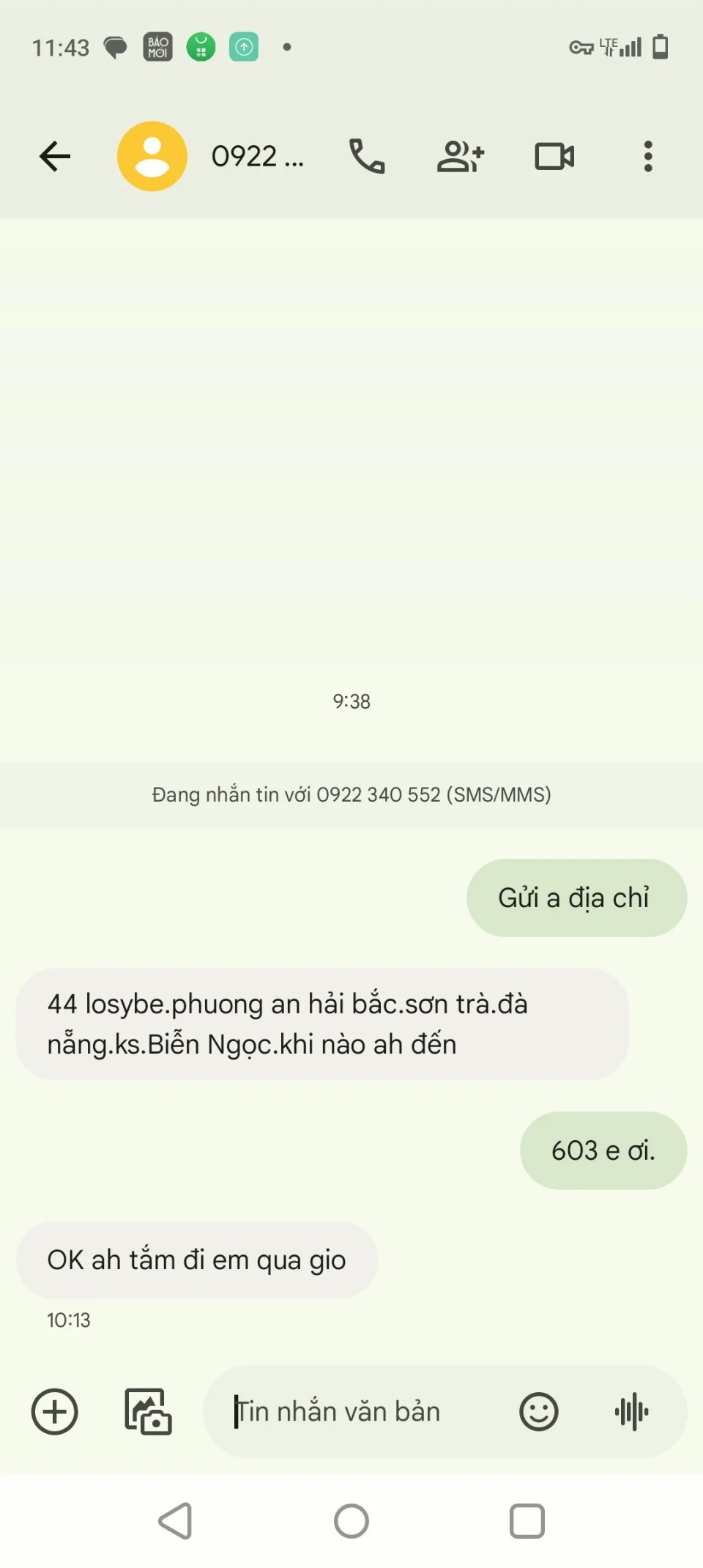Go to the home screen
Image resolution: width=703 pixels, height=1568 pixels.
[351, 1521]
